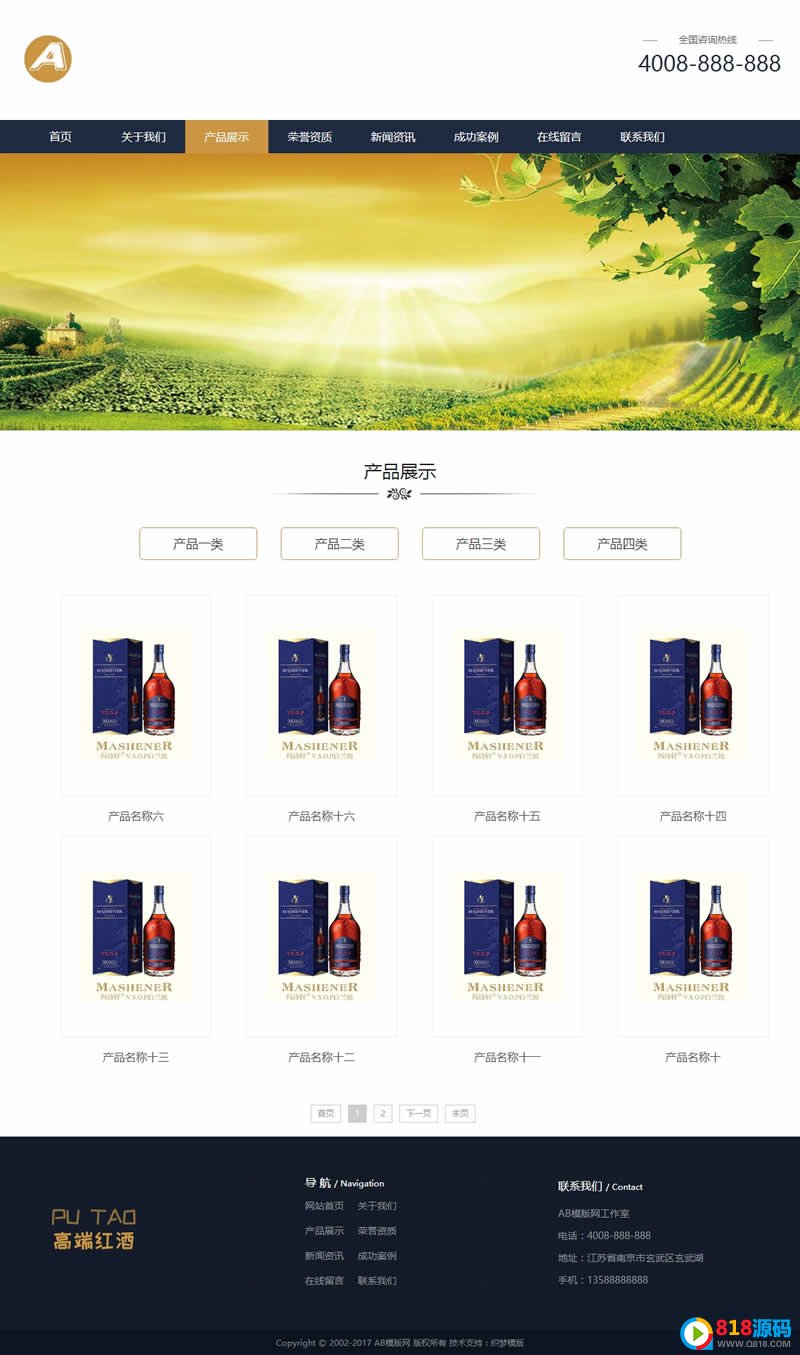800x1355 pixels.
Task: Open the footer link 产品展示
Action: (x=324, y=1231)
